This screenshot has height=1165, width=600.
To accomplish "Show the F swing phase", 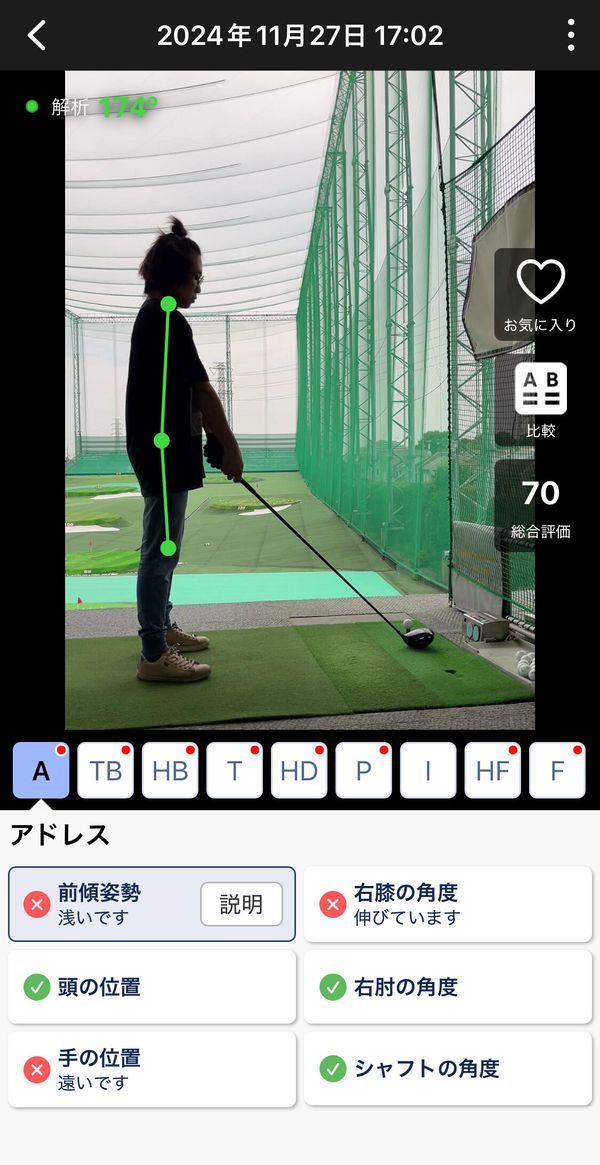I will pyautogui.click(x=558, y=770).
